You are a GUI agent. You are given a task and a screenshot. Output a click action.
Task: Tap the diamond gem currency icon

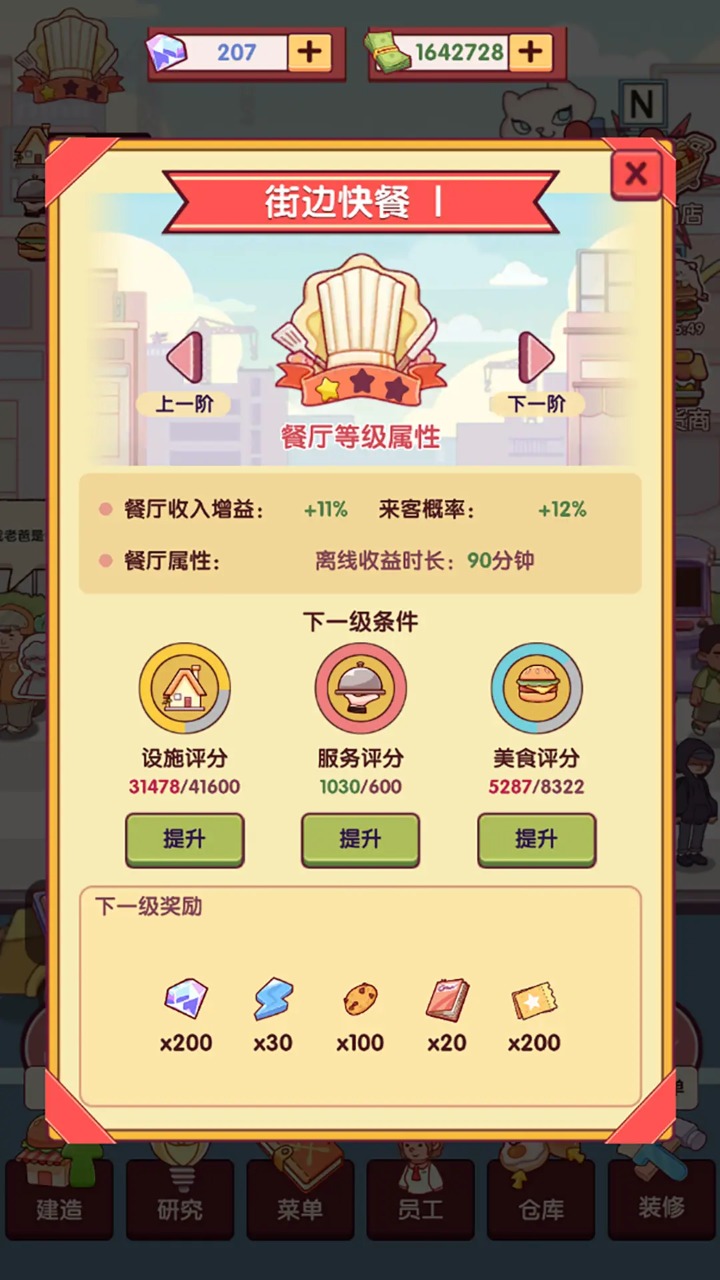coord(167,52)
